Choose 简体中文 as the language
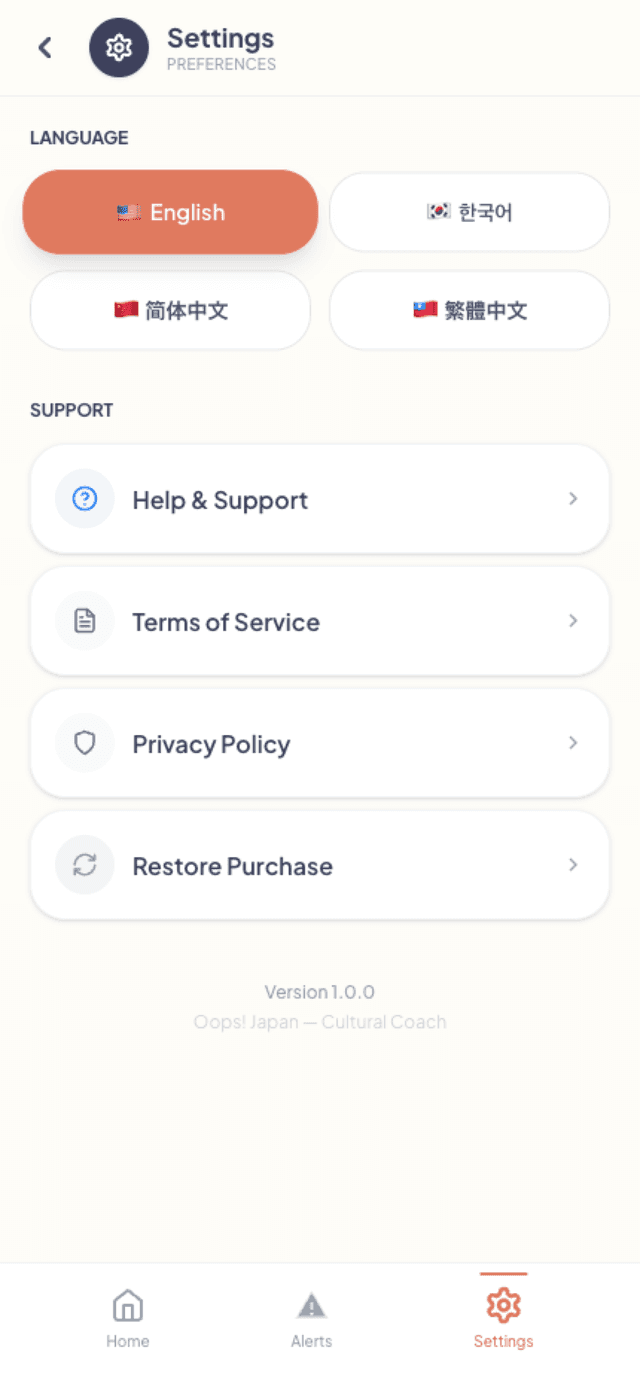Screen dimensions: 640x1387 (170, 310)
